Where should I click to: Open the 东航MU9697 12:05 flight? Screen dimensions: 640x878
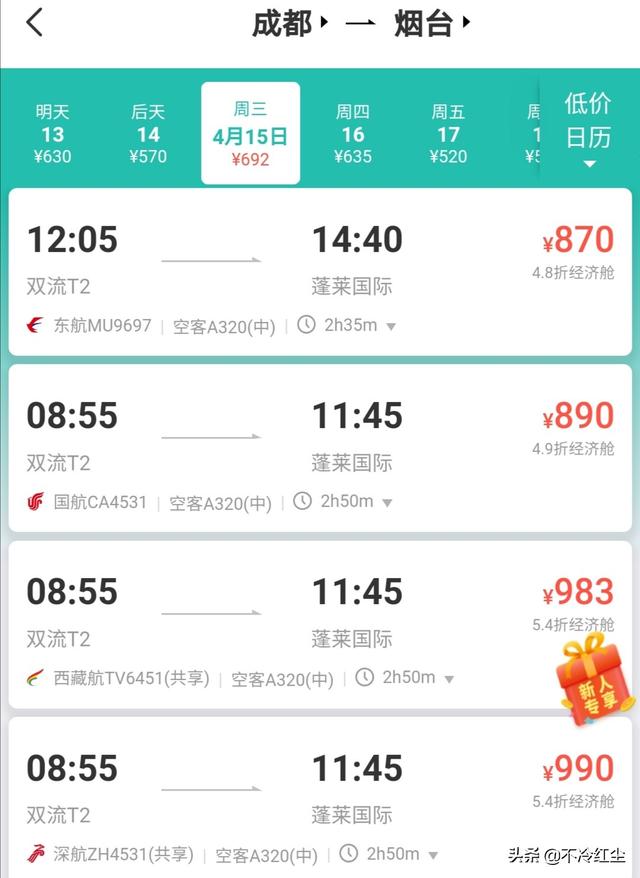[320, 270]
